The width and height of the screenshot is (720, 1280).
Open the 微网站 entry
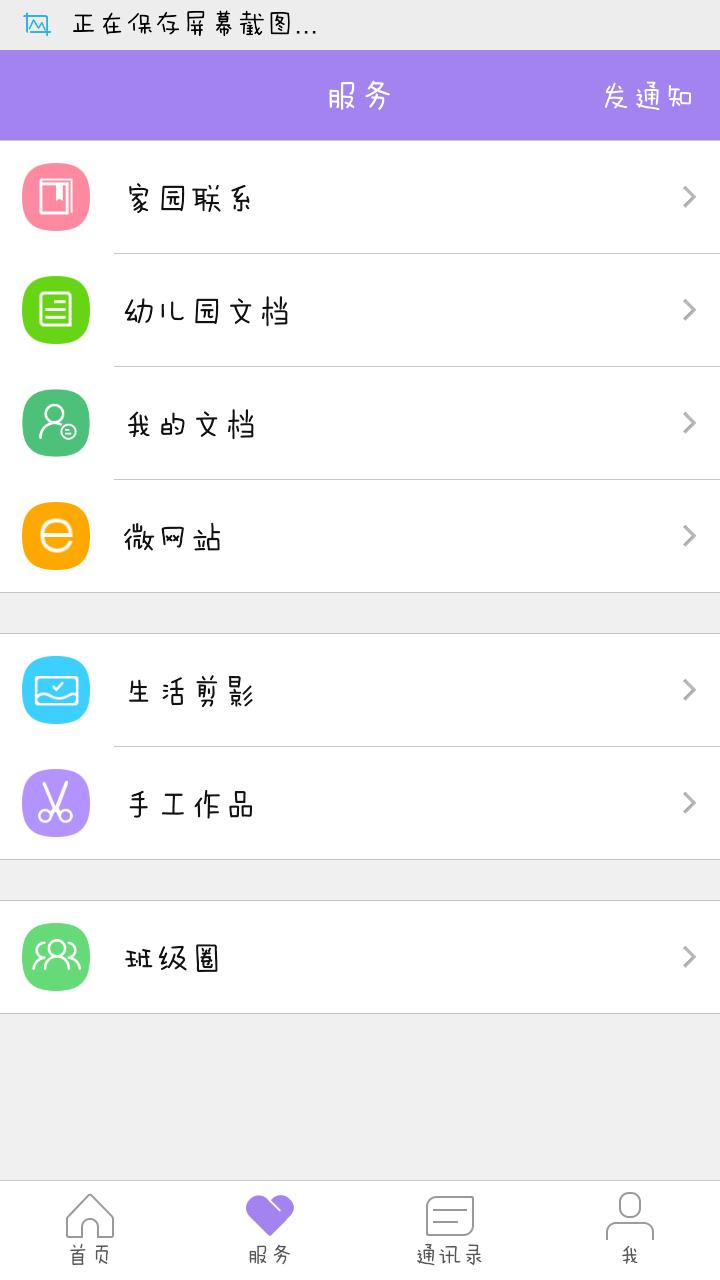(360, 536)
